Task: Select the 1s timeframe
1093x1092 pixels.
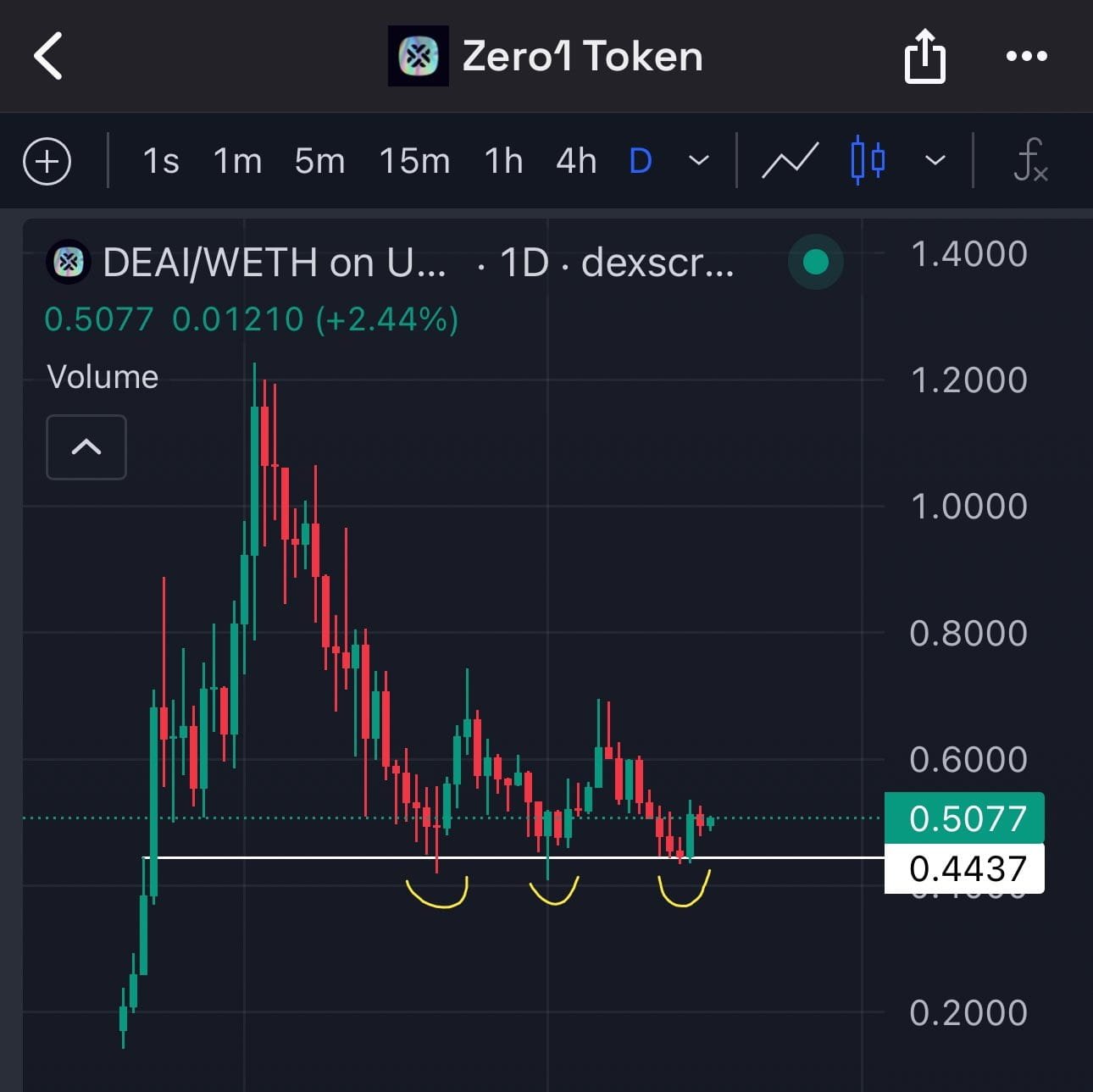Action: (160, 161)
